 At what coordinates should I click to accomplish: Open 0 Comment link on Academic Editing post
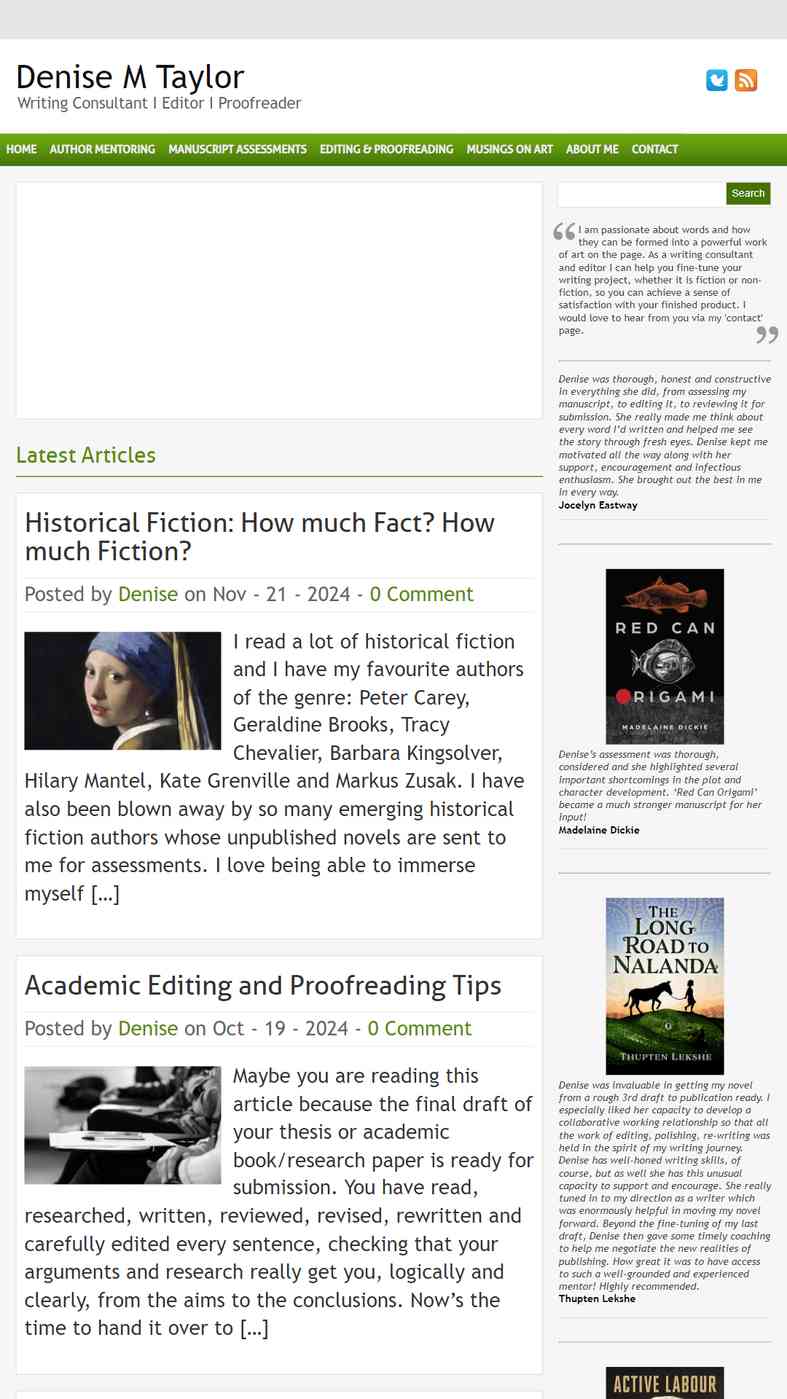click(x=419, y=1028)
